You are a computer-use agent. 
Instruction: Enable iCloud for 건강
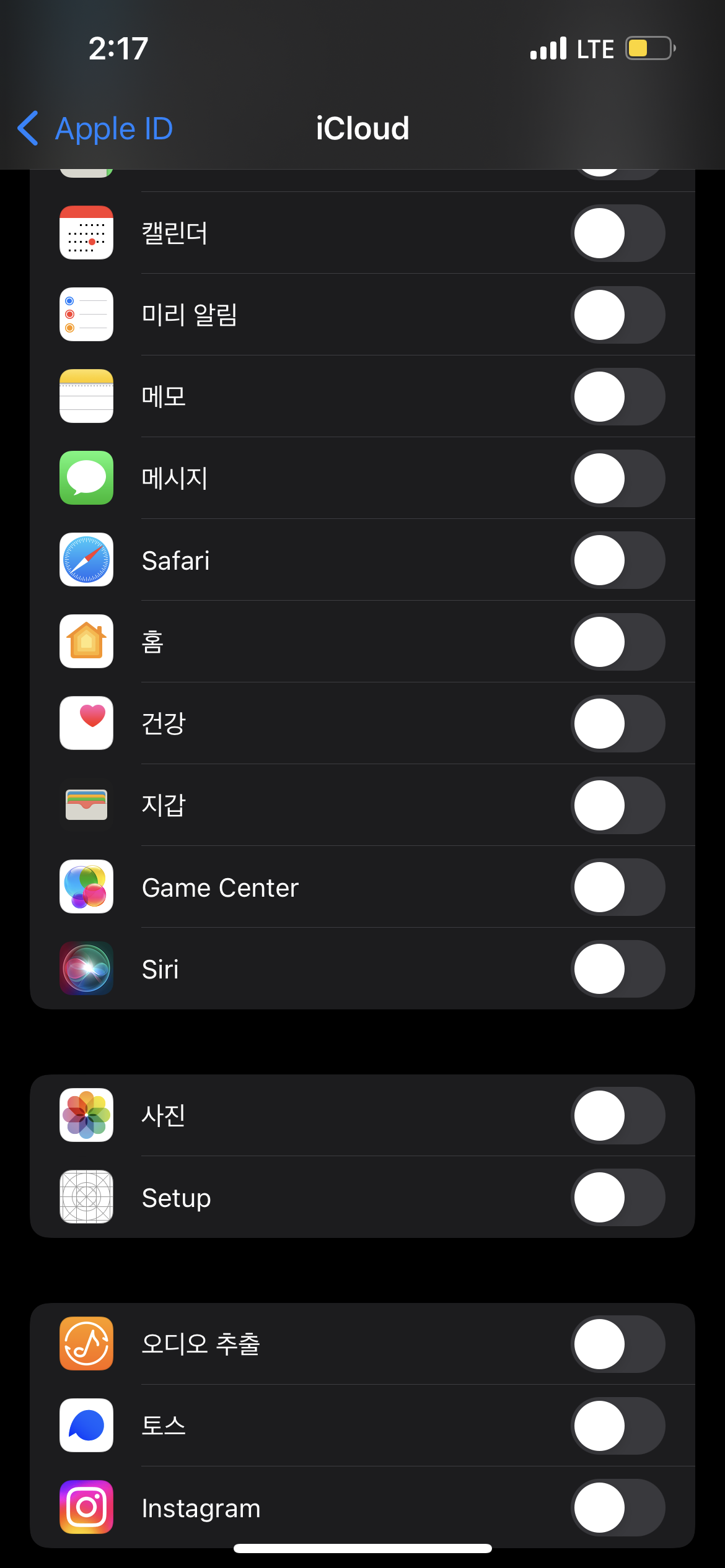[x=617, y=724]
